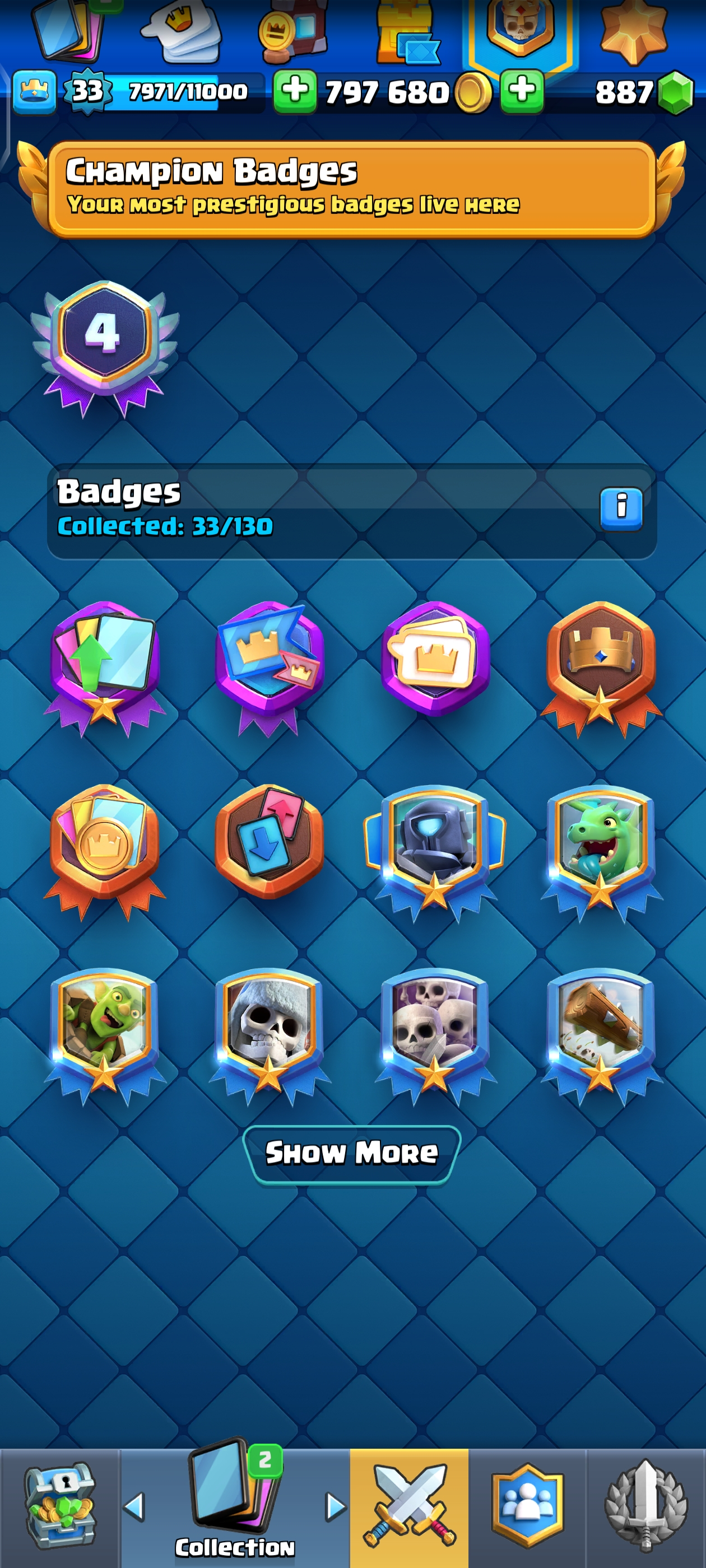View the Mini P.E.K.K.A mastery badge

(435, 849)
